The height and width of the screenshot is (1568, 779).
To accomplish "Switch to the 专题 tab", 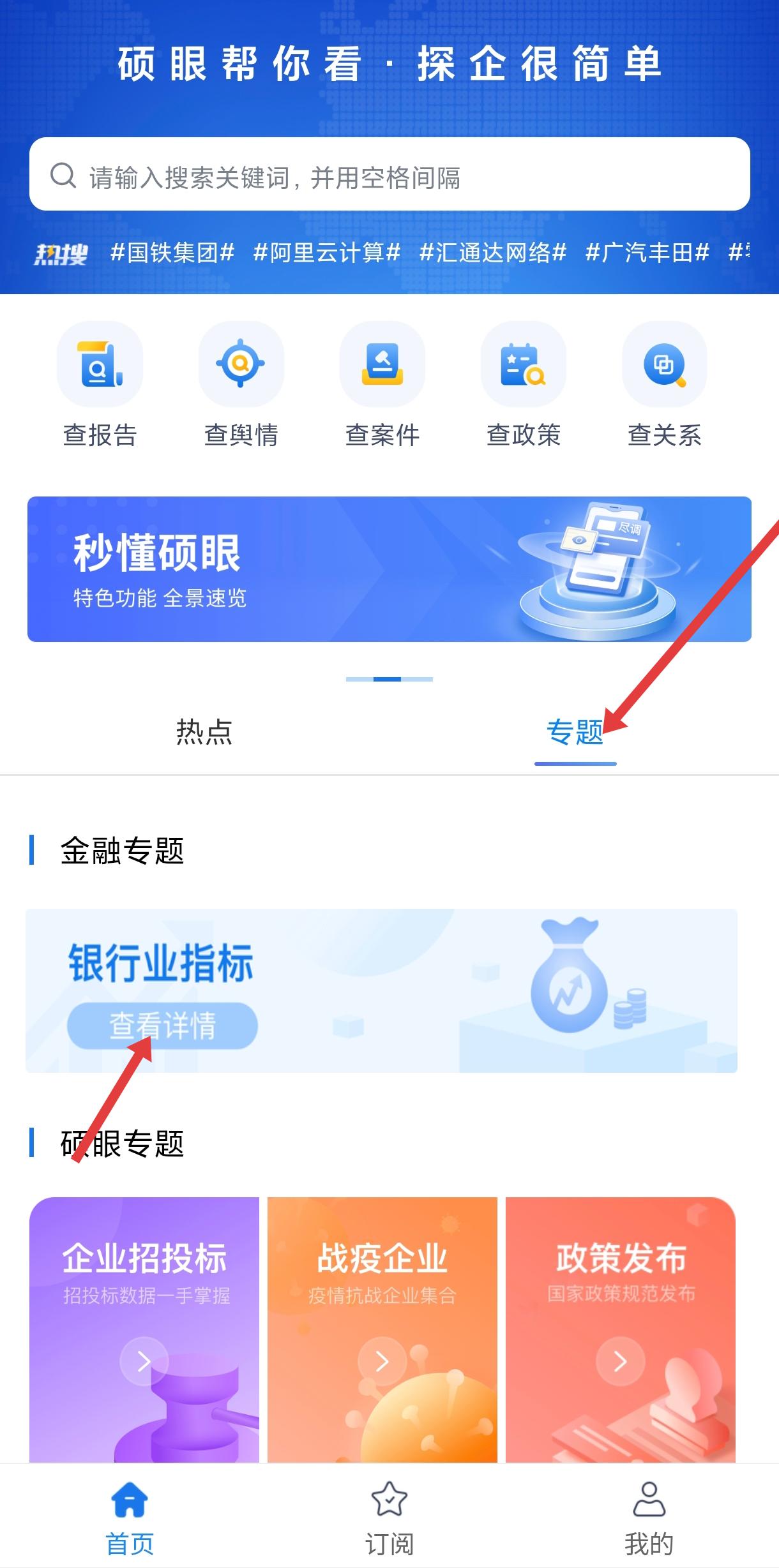I will (x=575, y=732).
